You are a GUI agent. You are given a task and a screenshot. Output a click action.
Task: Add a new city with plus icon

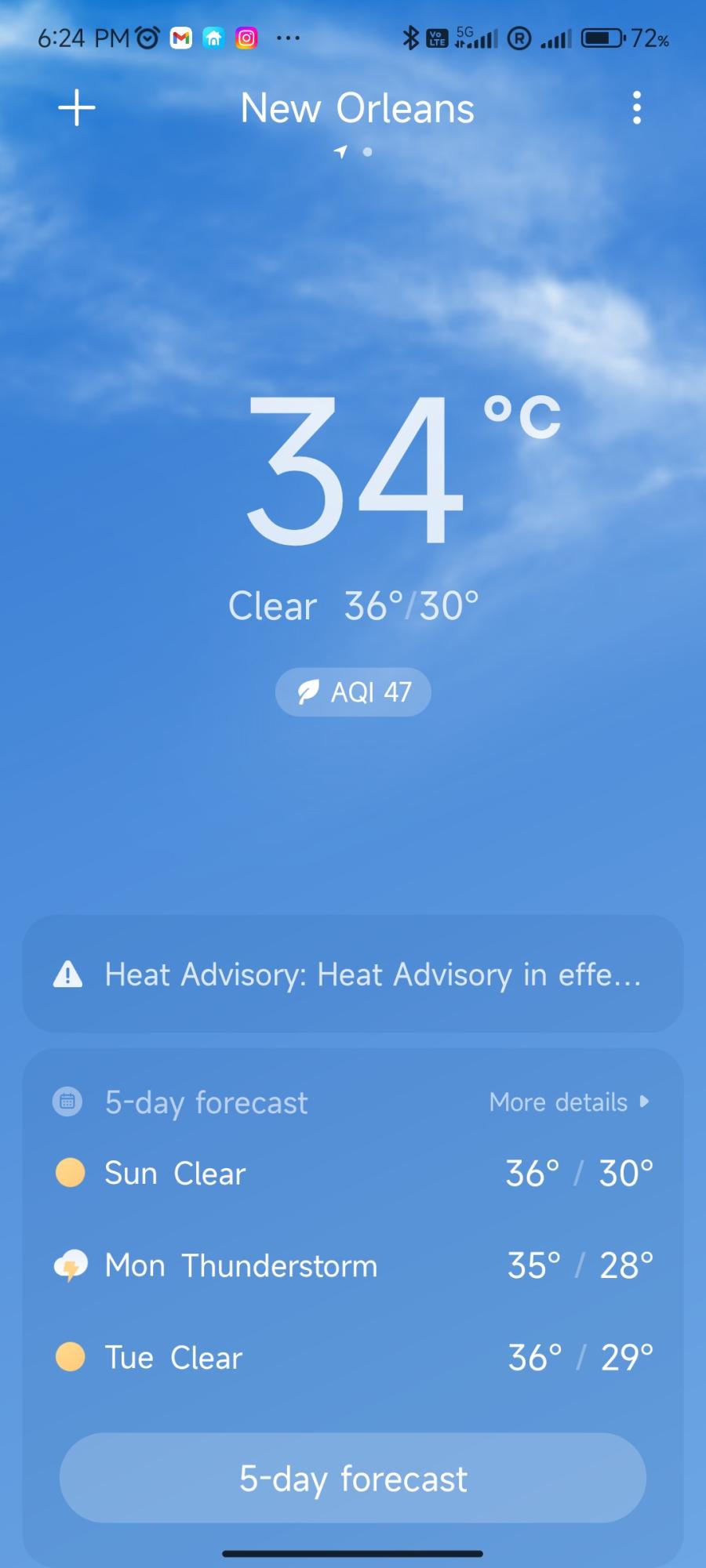(x=77, y=107)
